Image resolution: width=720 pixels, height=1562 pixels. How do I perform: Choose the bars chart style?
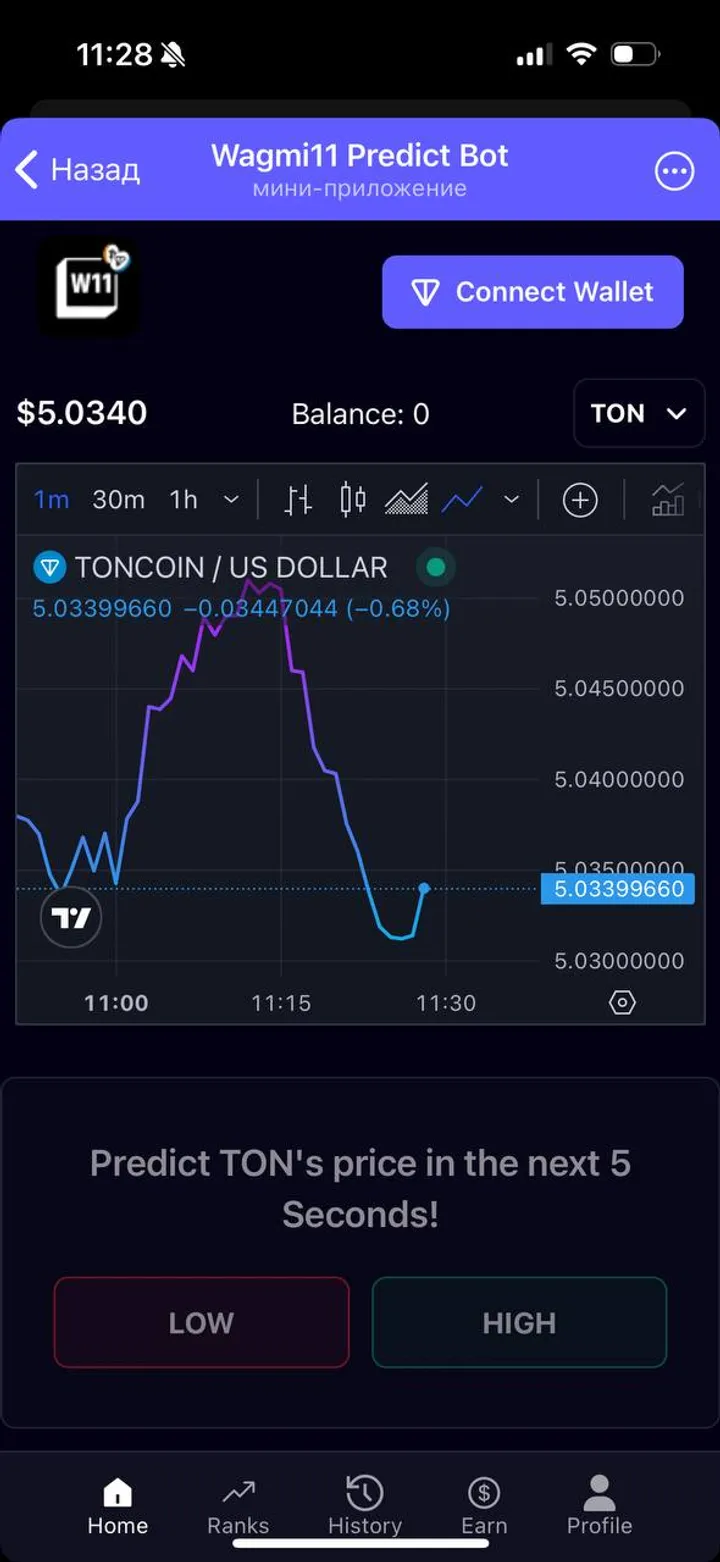[298, 499]
